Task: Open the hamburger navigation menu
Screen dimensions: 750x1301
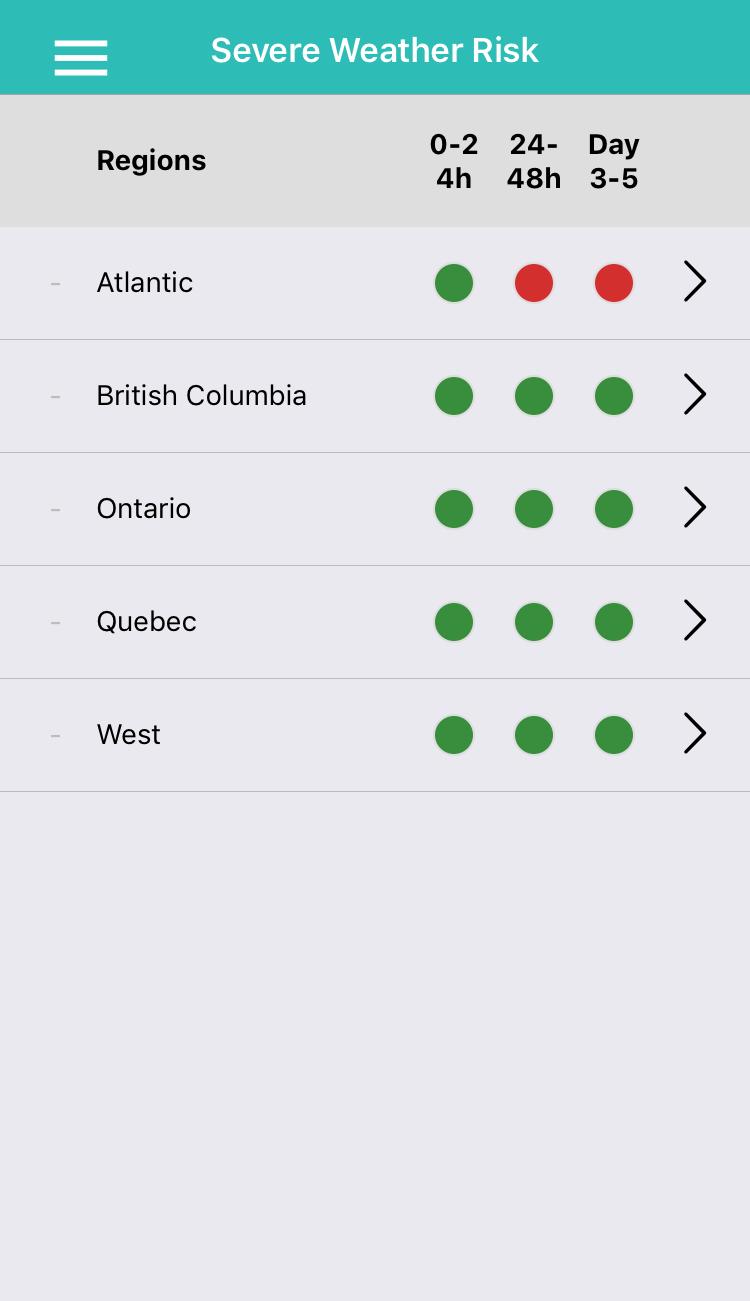Action: [80, 57]
